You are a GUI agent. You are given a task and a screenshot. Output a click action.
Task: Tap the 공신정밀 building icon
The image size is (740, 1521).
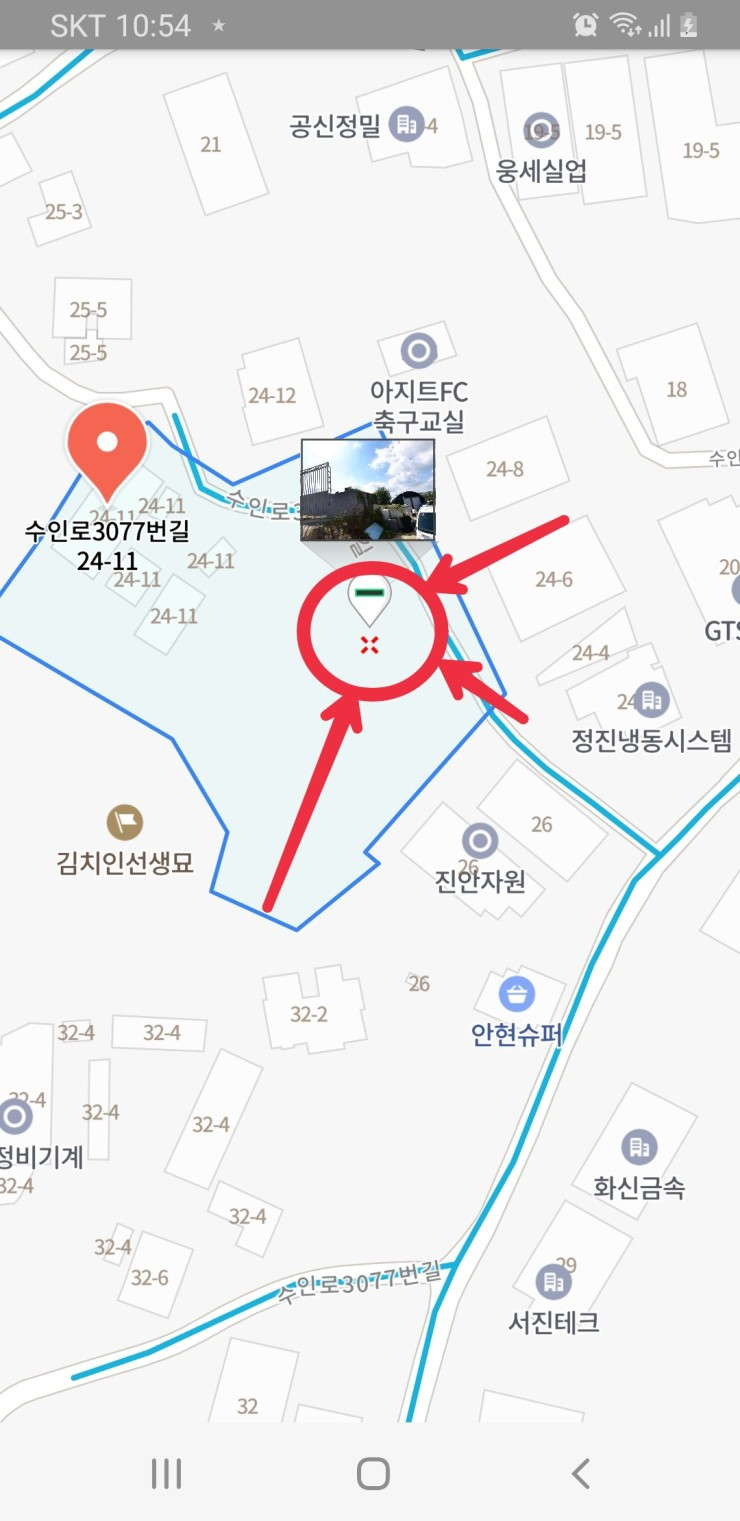[x=405, y=122]
